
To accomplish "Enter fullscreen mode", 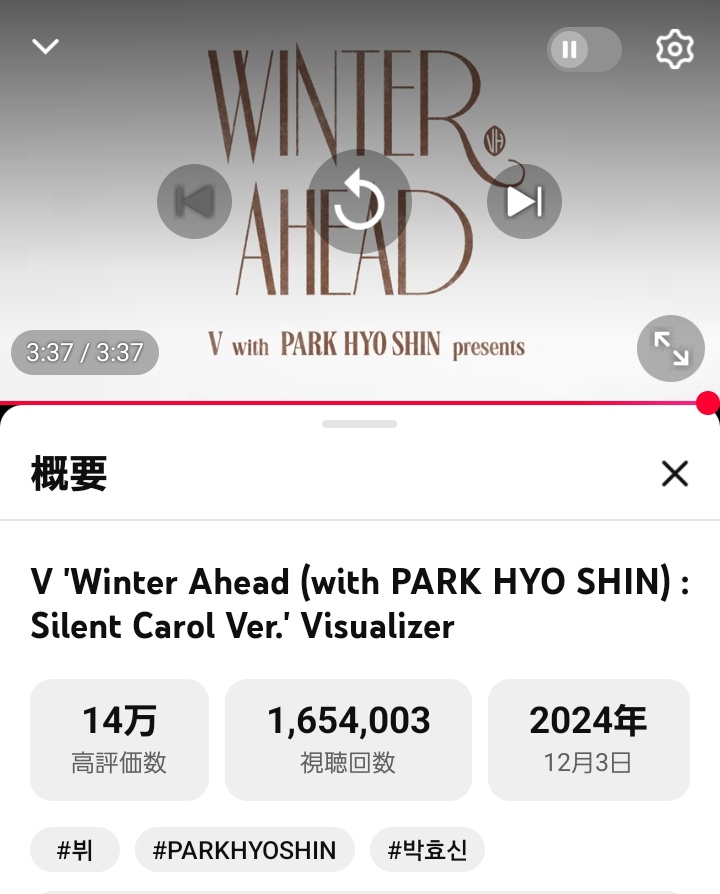I will (670, 348).
